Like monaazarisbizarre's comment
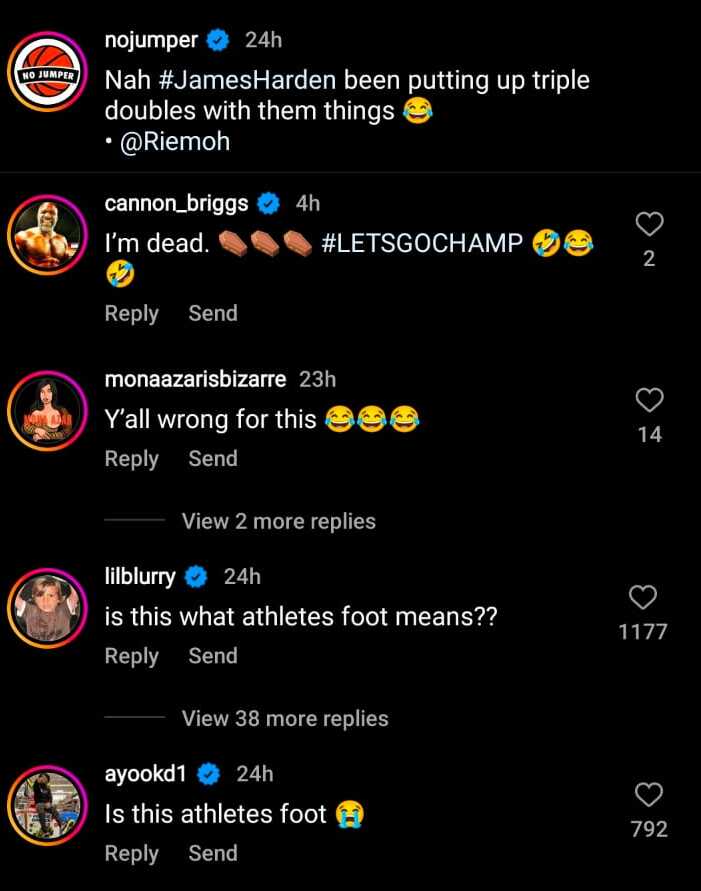This screenshot has width=701, height=891. click(x=649, y=400)
